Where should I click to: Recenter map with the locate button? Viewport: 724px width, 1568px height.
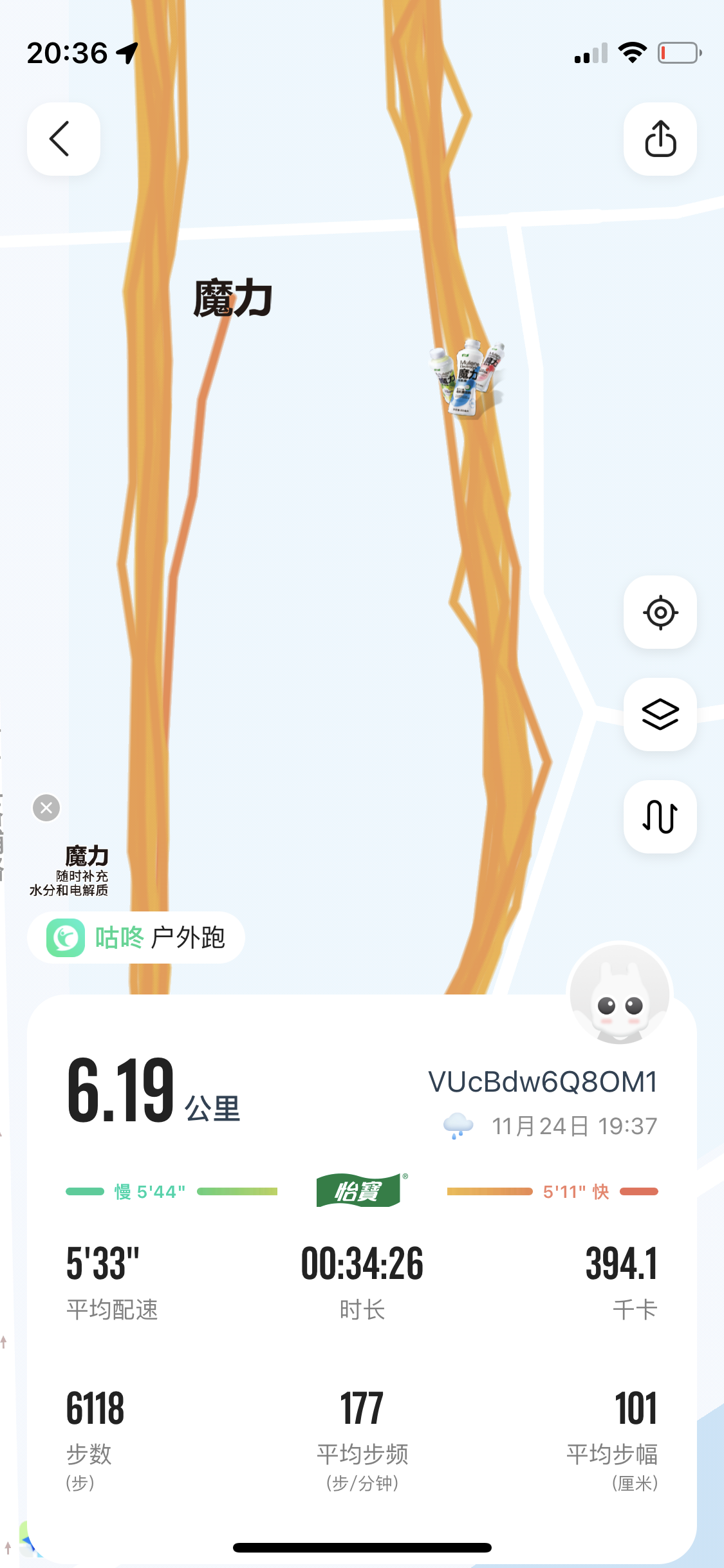tap(660, 612)
